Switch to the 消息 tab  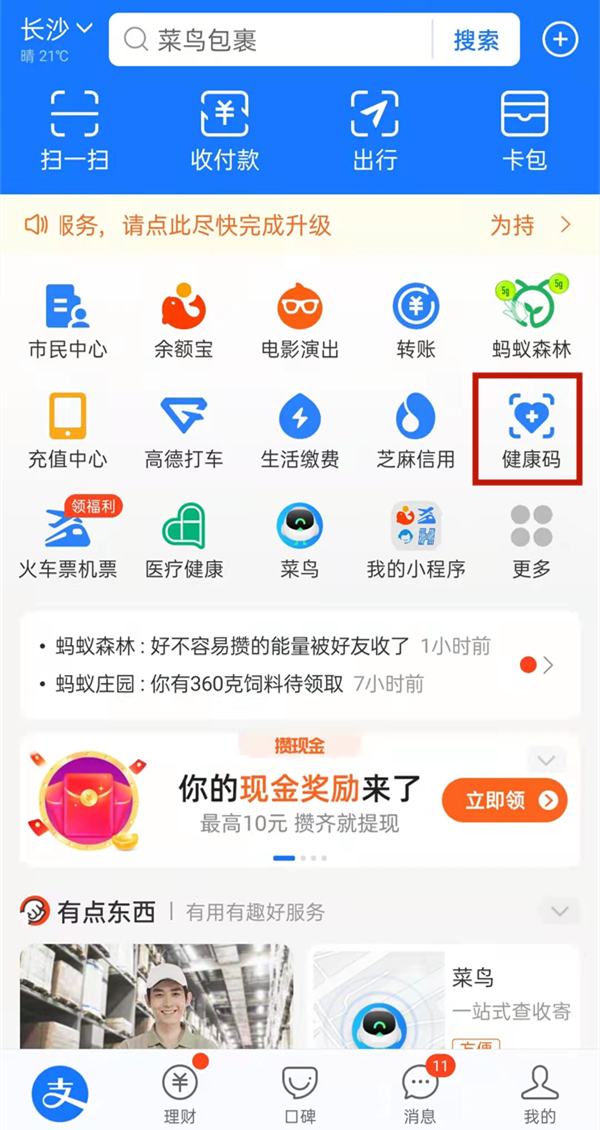420,1092
